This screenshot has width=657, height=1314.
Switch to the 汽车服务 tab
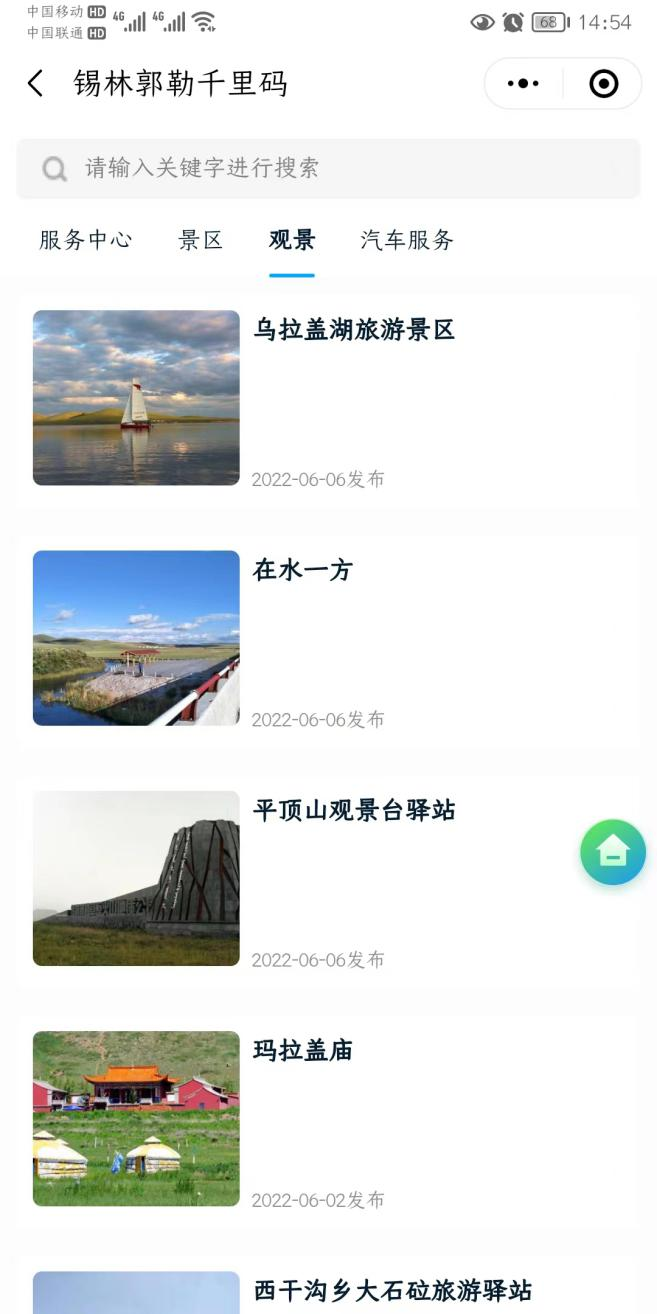pyautogui.click(x=408, y=240)
